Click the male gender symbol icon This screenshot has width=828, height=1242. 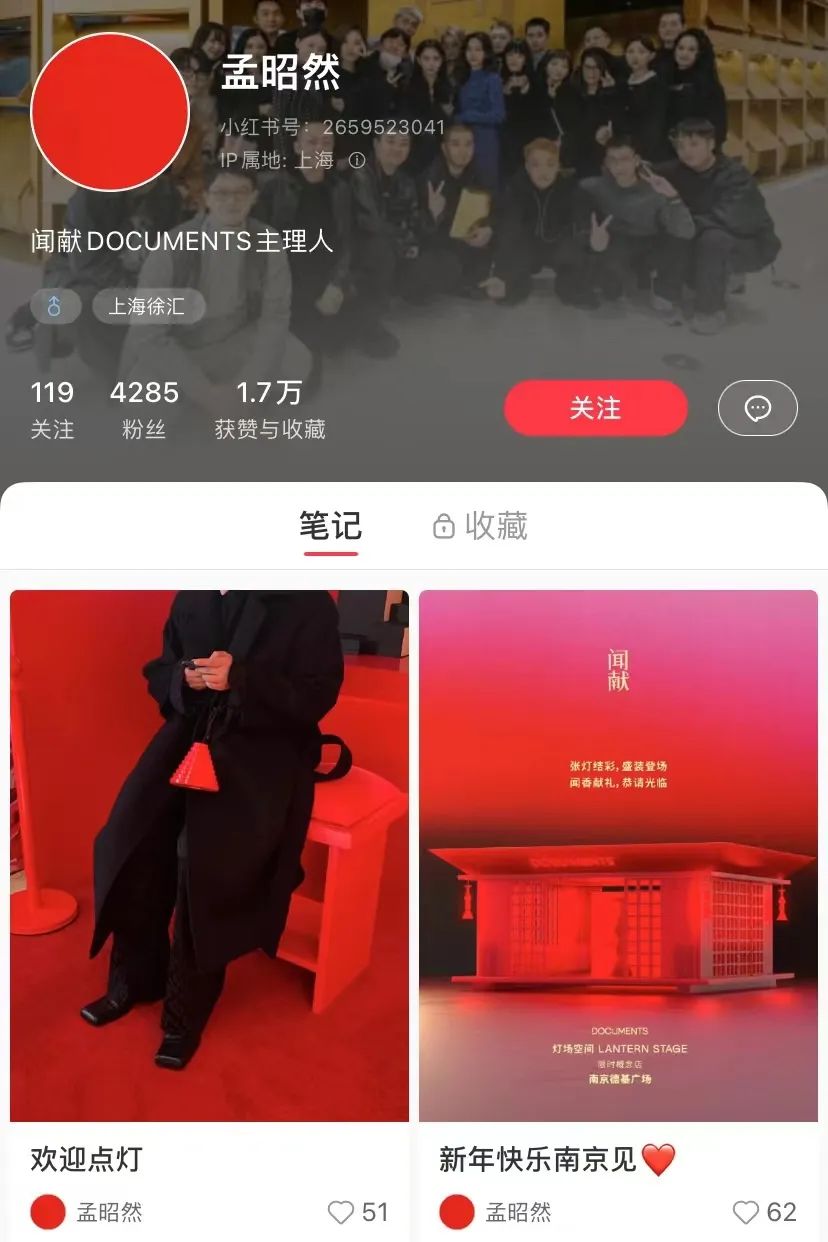click(x=55, y=306)
